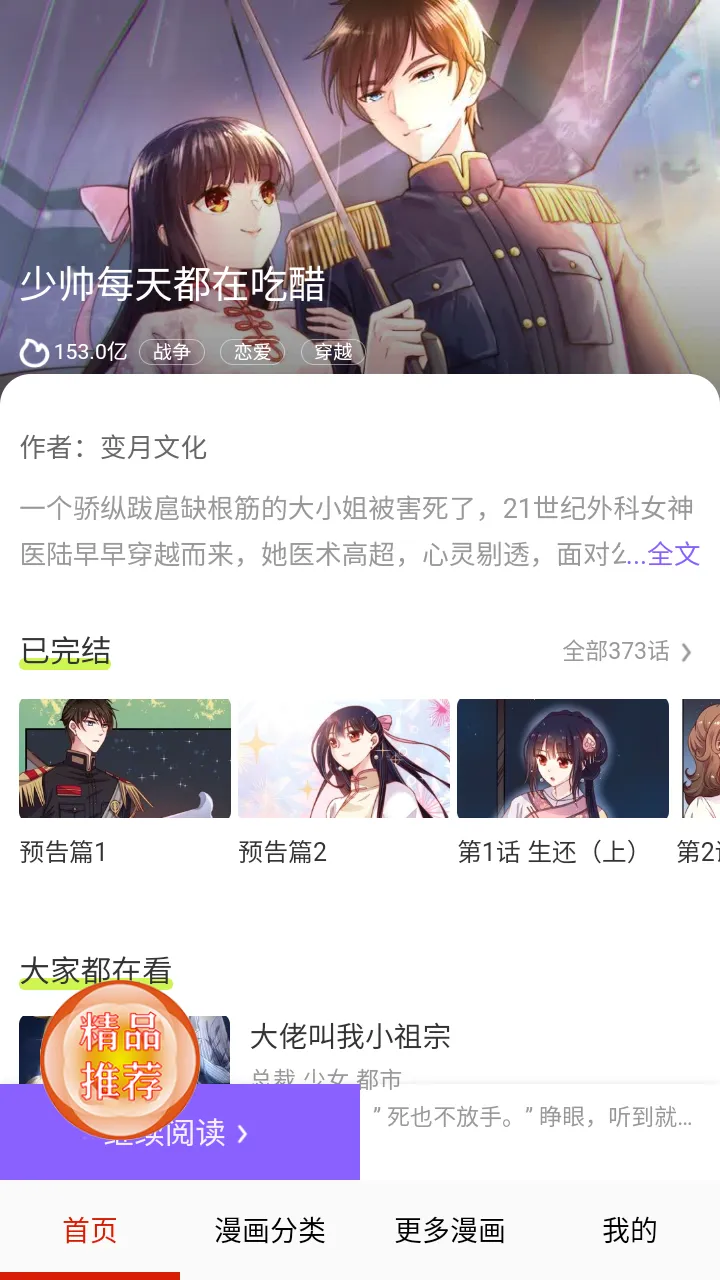Tap the 恋爱 genre tag
Image resolution: width=720 pixels, height=1280 pixels.
pyautogui.click(x=251, y=352)
